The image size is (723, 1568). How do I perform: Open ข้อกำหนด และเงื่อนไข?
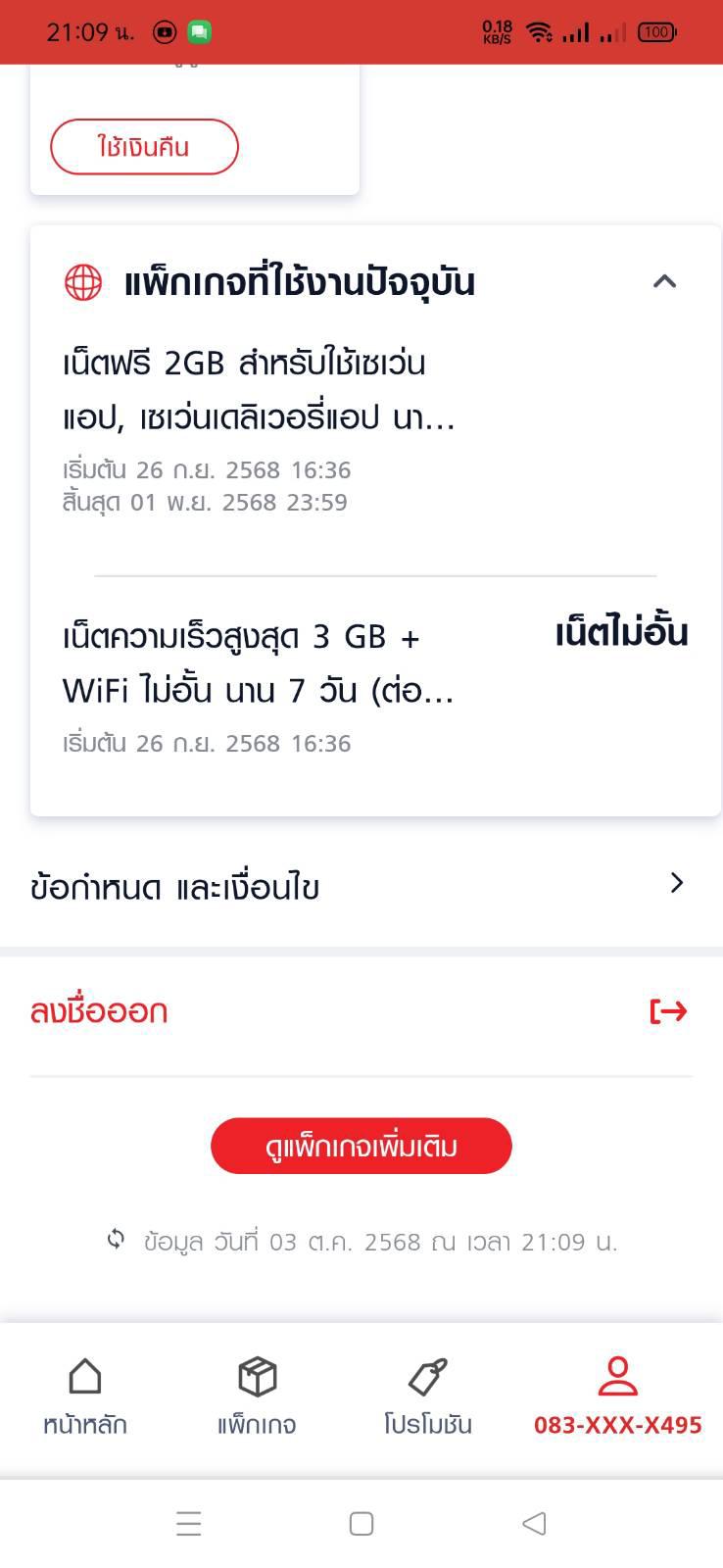tap(361, 885)
